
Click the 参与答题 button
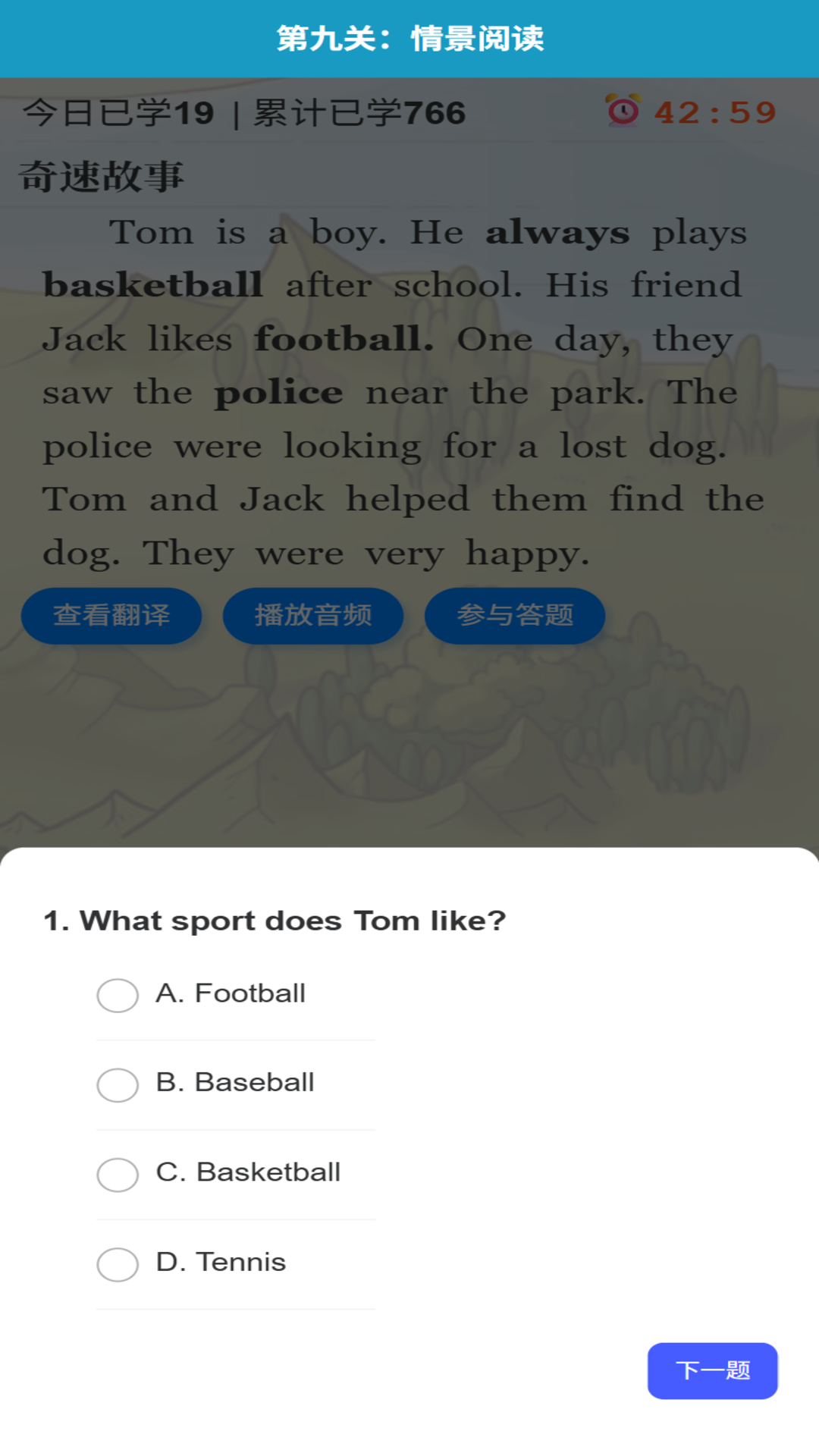click(514, 616)
